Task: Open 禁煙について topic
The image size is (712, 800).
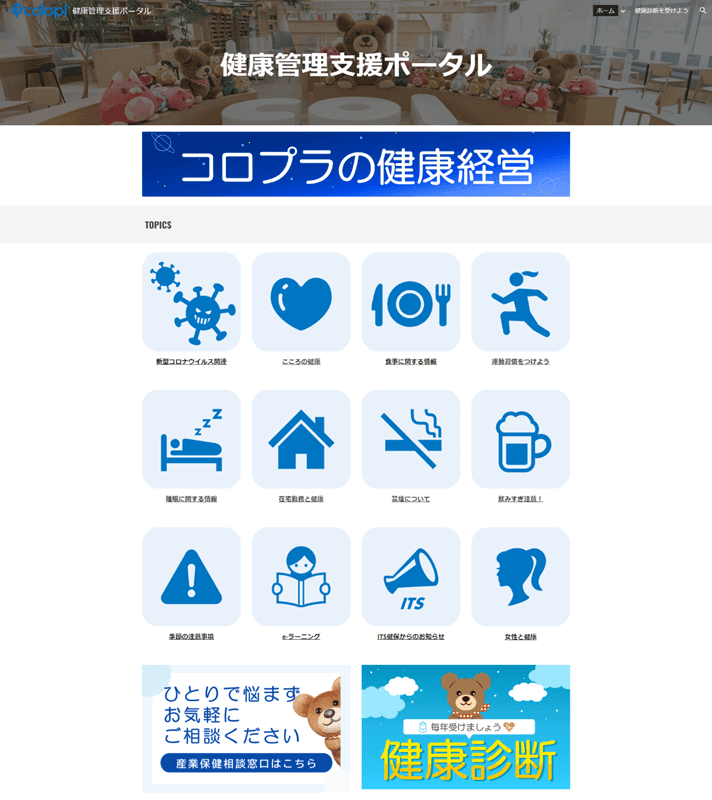Action: tap(411, 440)
